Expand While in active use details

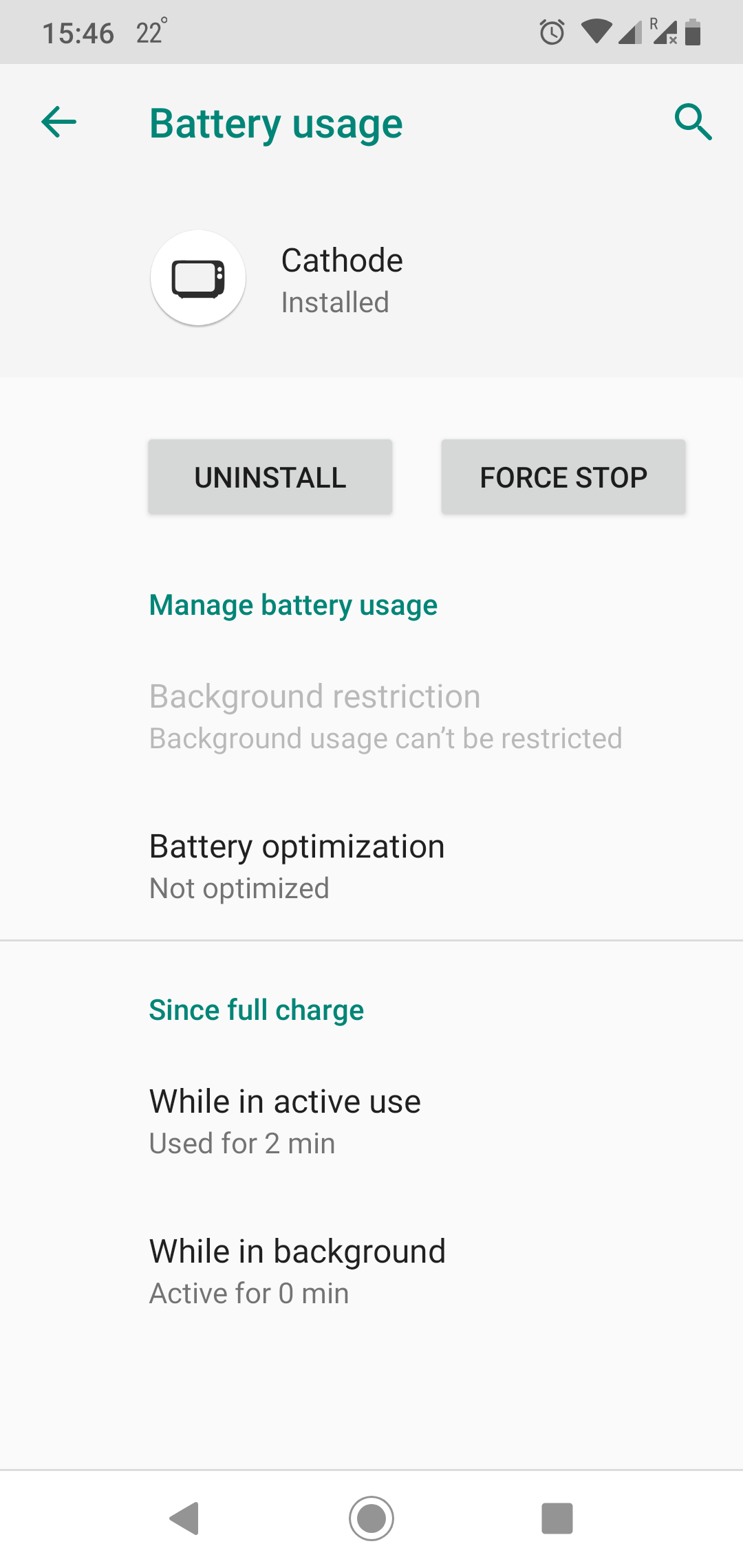pyautogui.click(x=285, y=1120)
